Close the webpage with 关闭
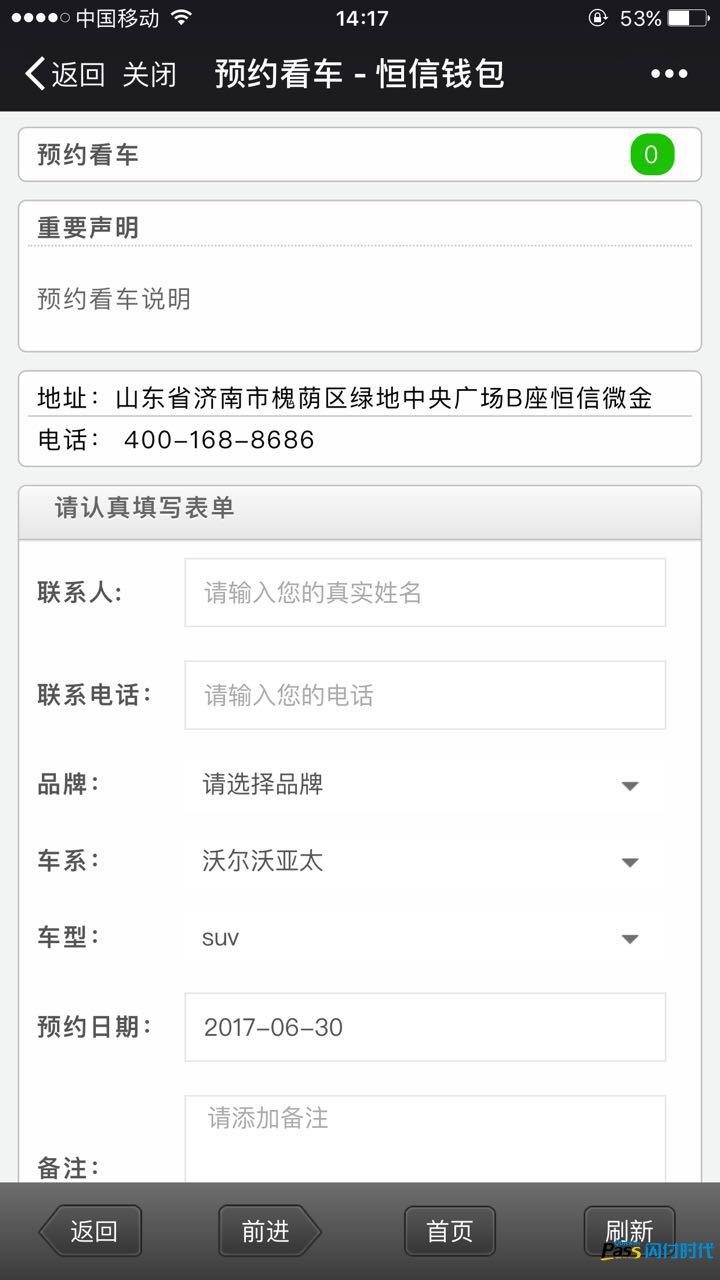 click(150, 74)
